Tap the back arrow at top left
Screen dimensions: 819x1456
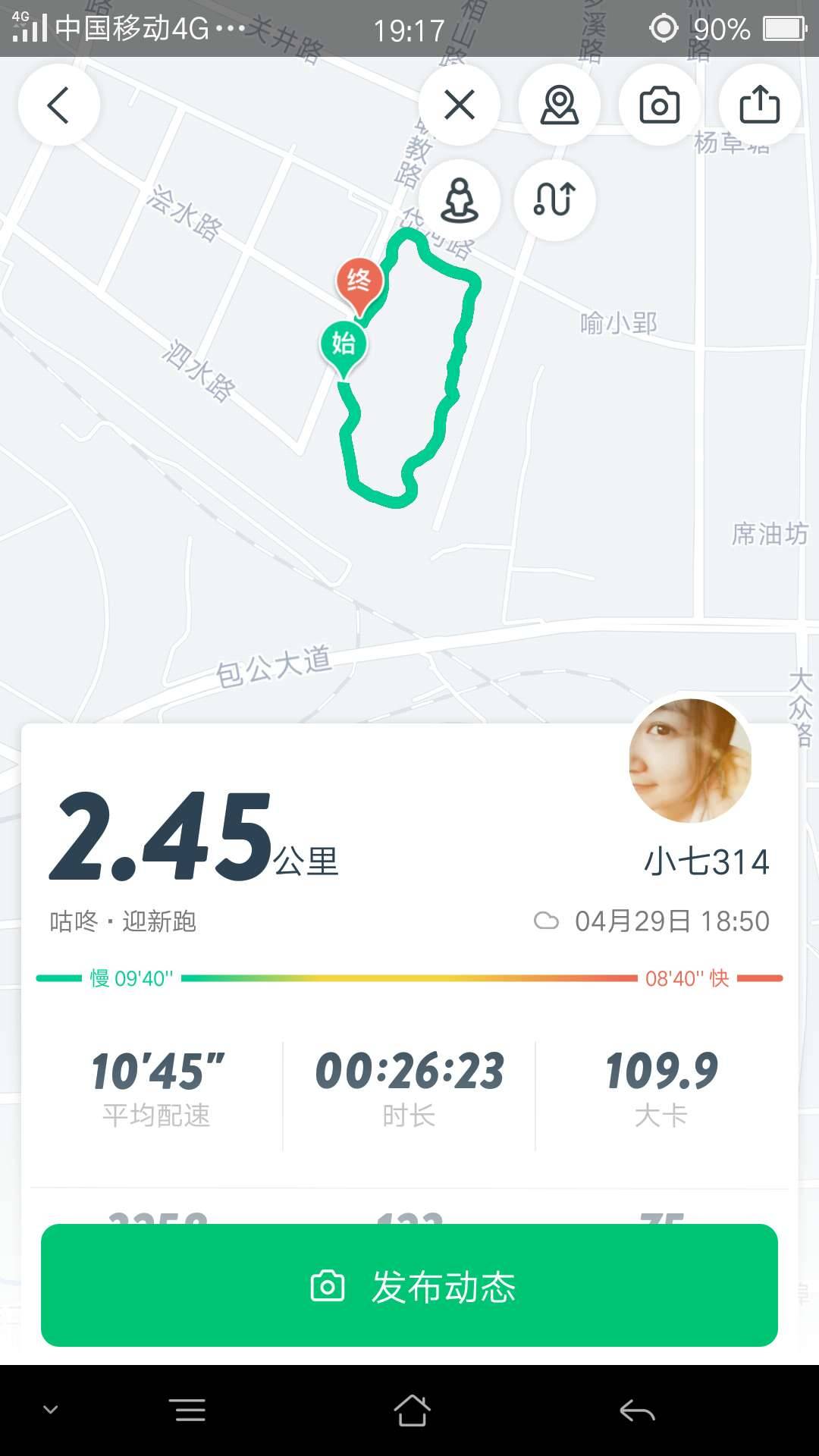tap(58, 105)
